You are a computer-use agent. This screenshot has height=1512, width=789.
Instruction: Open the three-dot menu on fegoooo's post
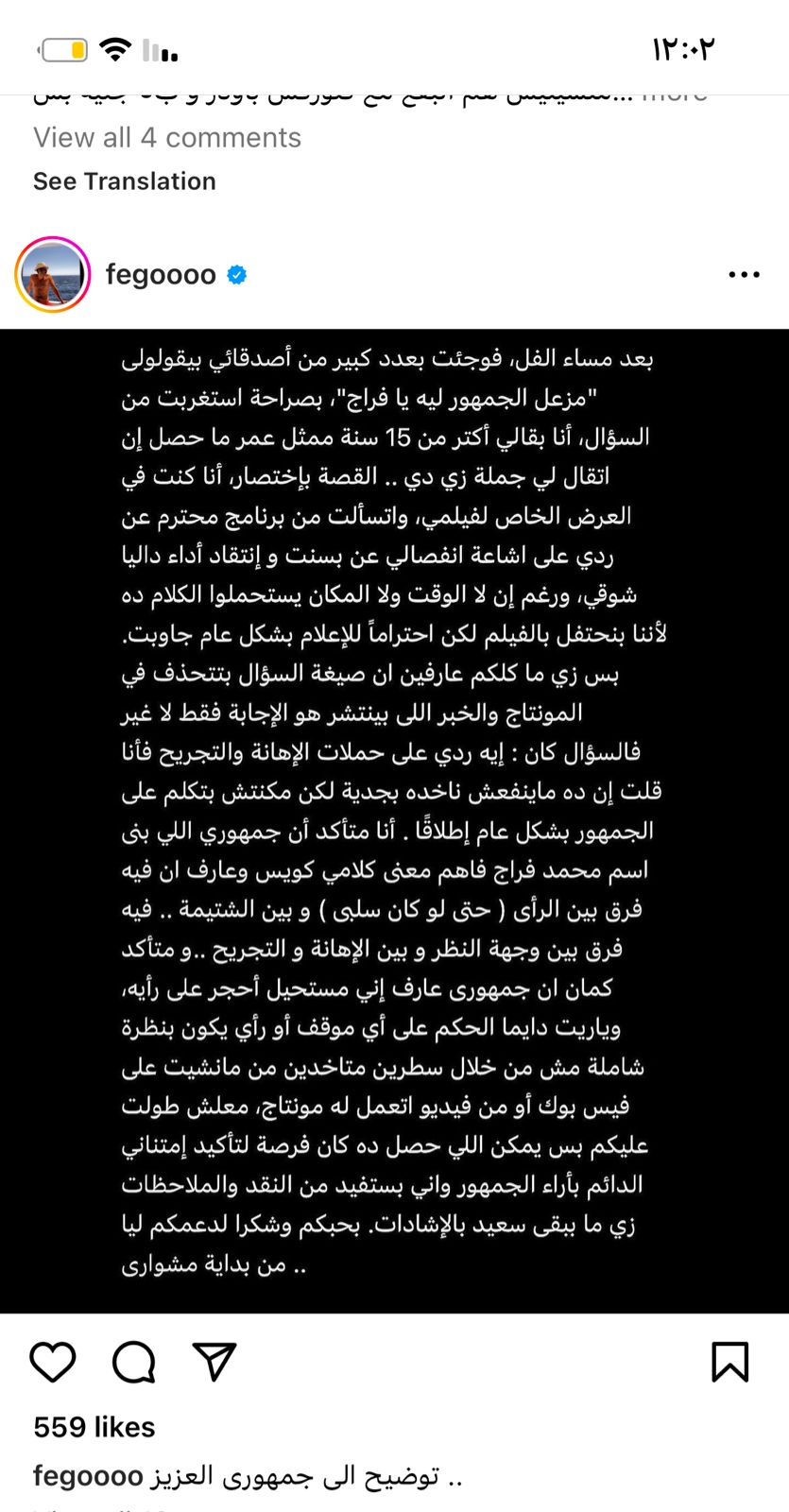point(744,275)
